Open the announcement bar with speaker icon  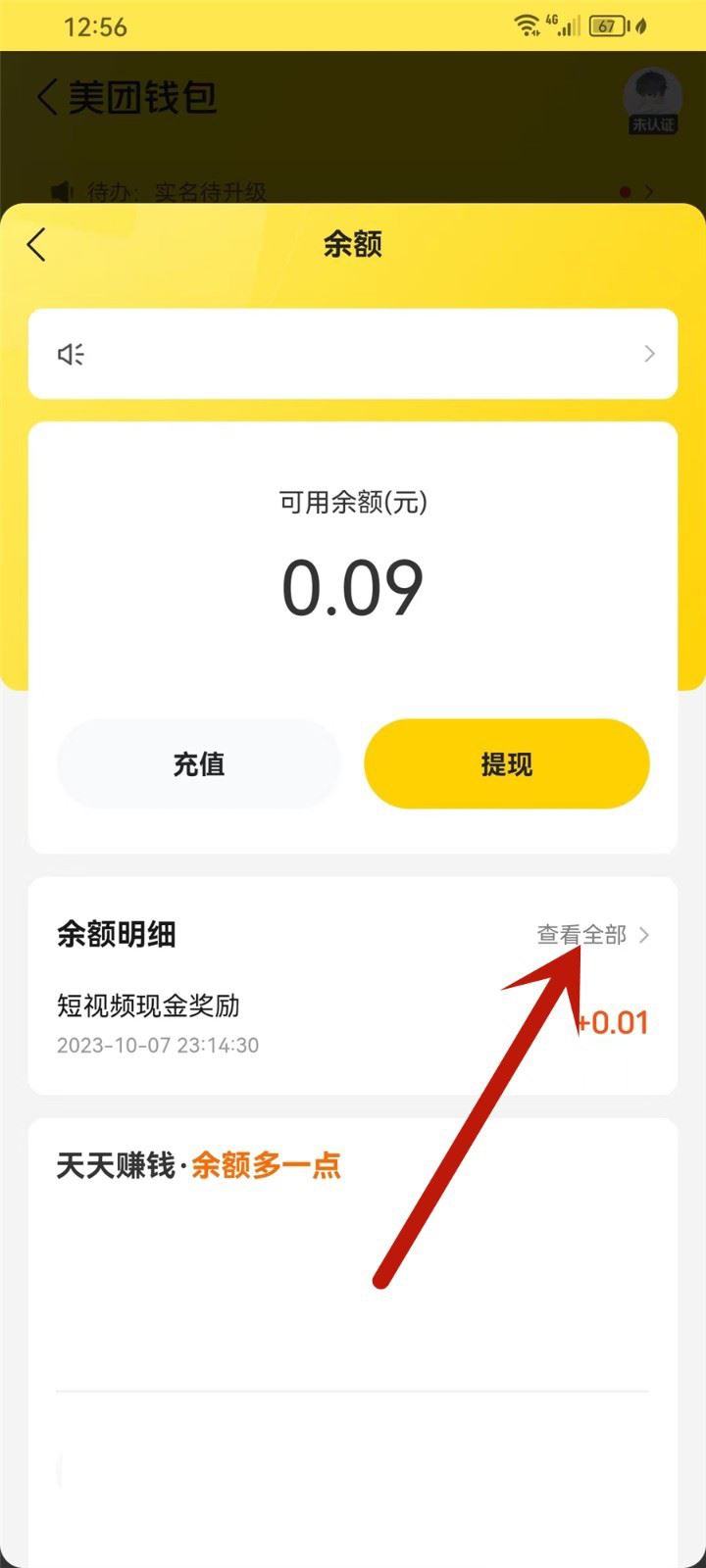(353, 354)
